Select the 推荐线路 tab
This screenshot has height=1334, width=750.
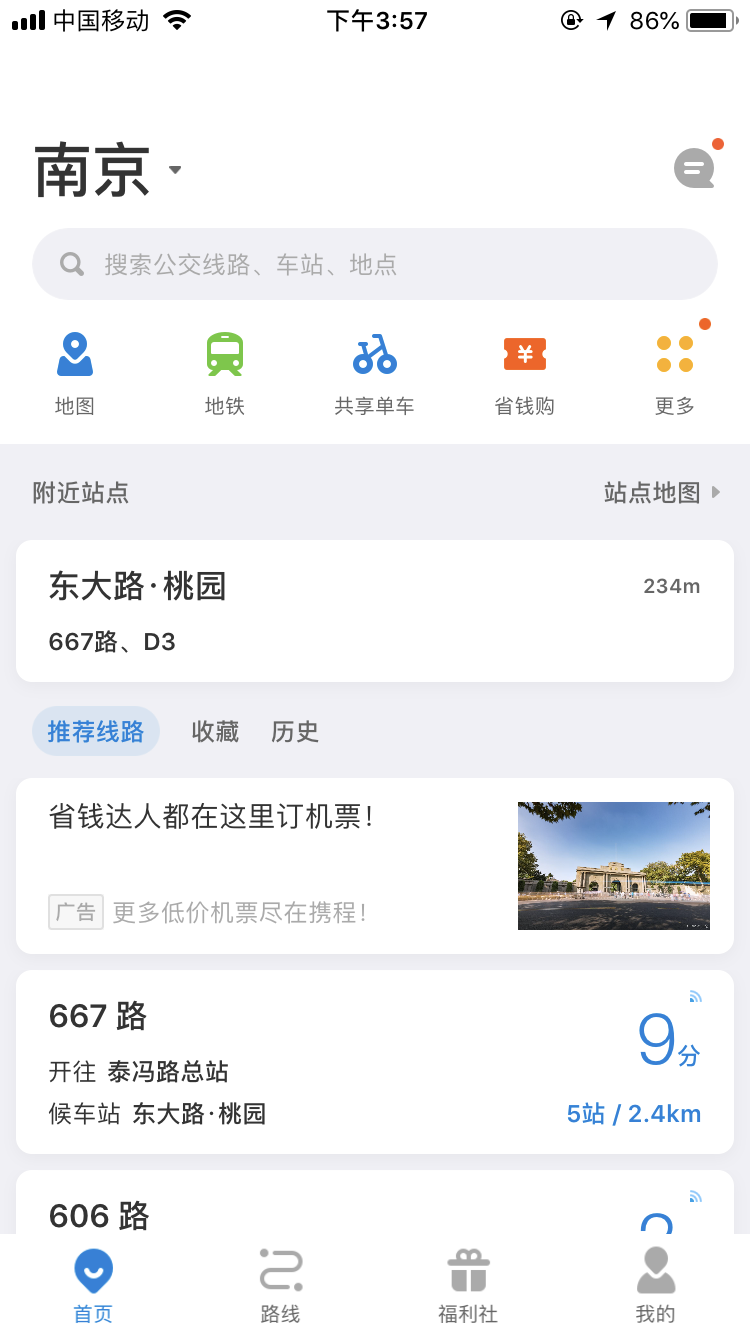coord(96,731)
